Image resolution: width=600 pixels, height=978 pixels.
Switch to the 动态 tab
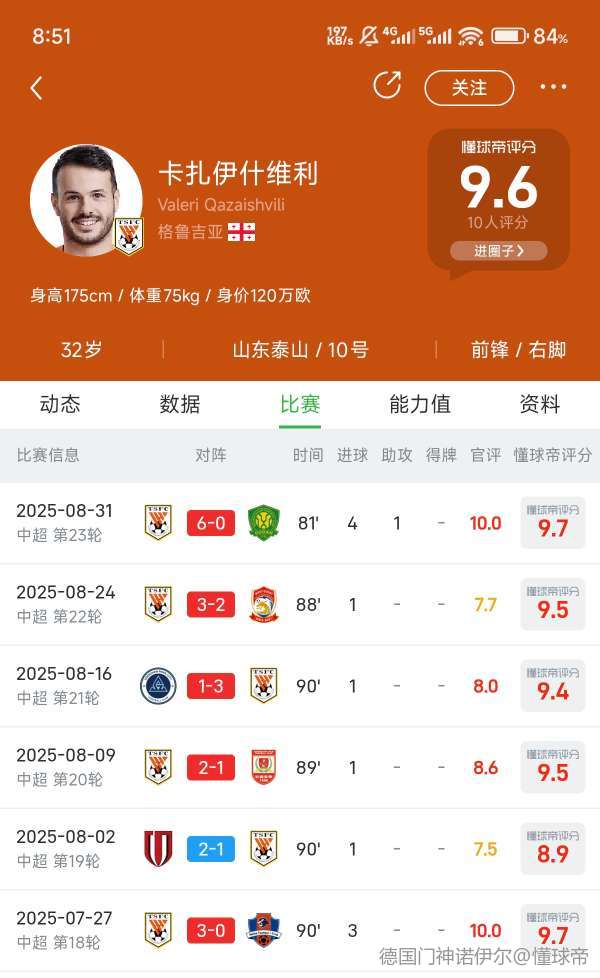pyautogui.click(x=60, y=404)
